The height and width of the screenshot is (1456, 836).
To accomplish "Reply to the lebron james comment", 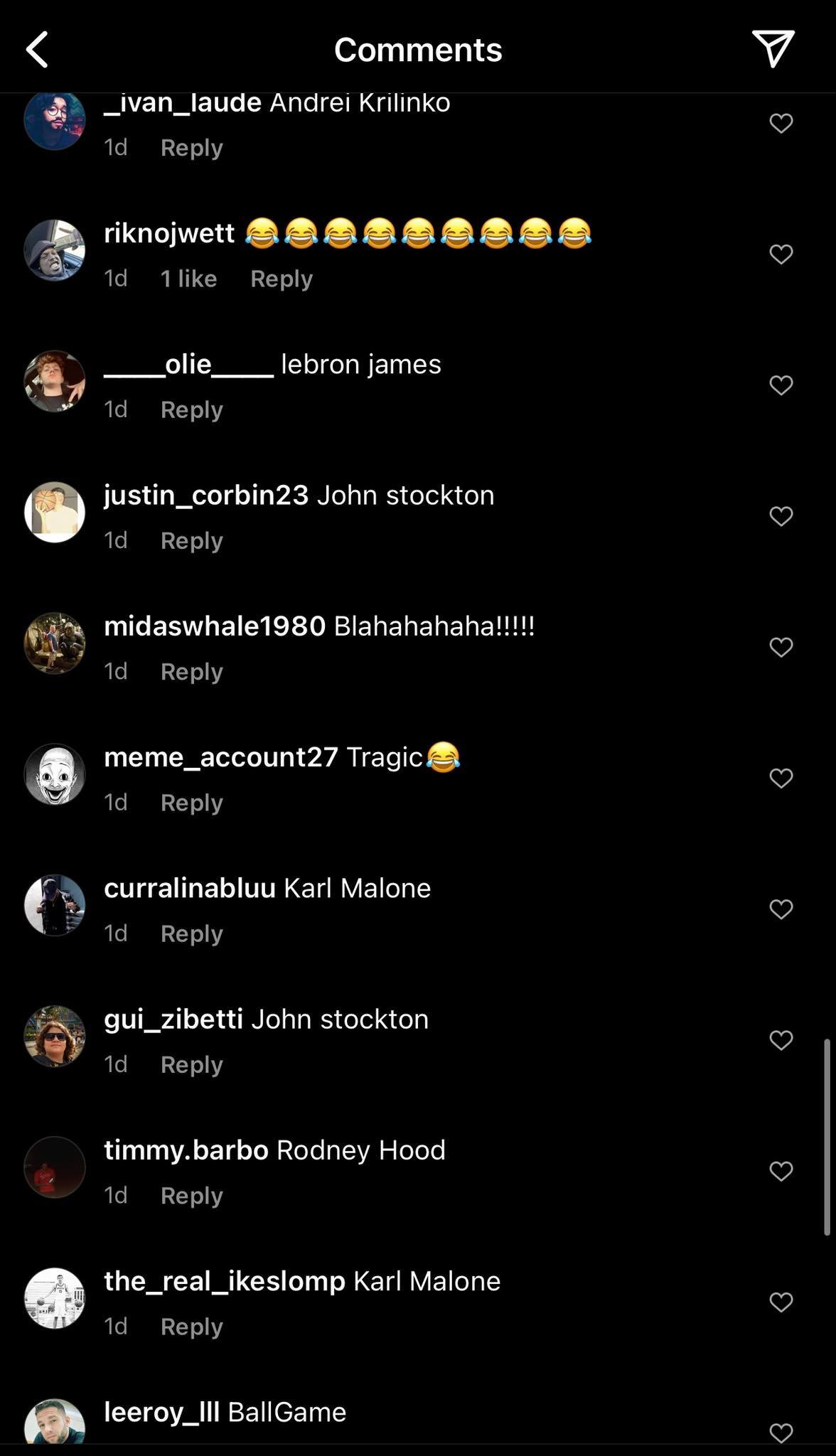I will 191,409.
